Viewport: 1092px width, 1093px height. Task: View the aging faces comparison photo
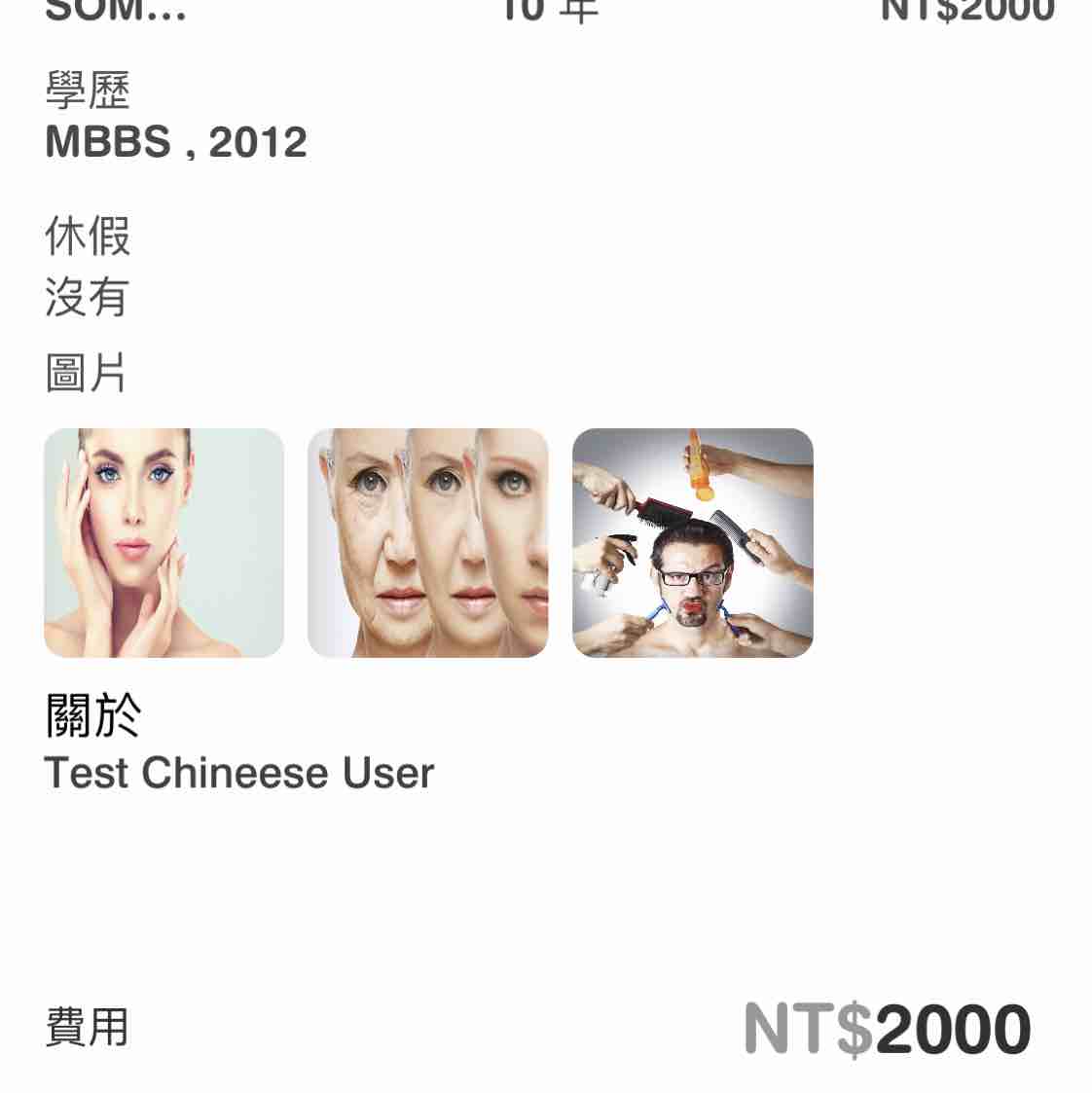[427, 542]
